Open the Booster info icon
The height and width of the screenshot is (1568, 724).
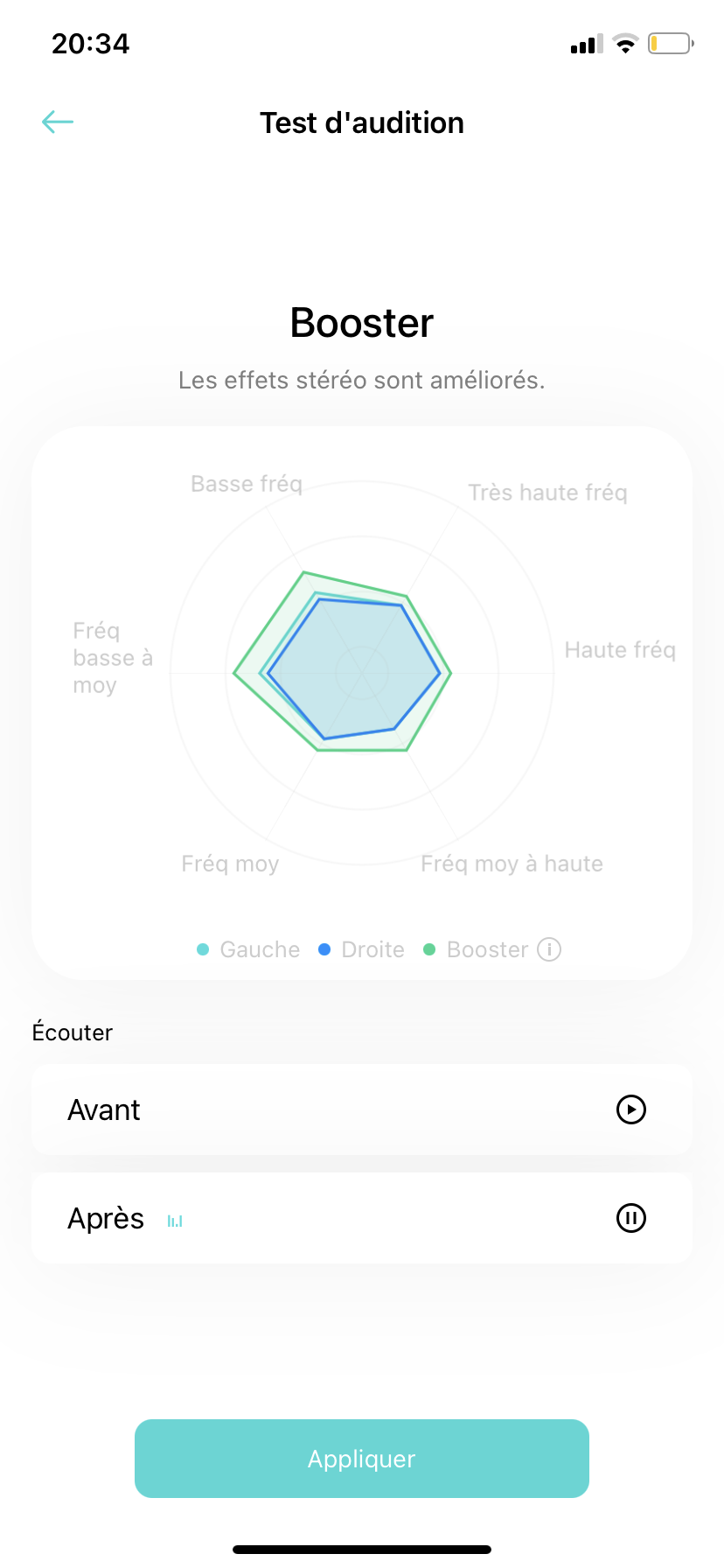pos(549,949)
